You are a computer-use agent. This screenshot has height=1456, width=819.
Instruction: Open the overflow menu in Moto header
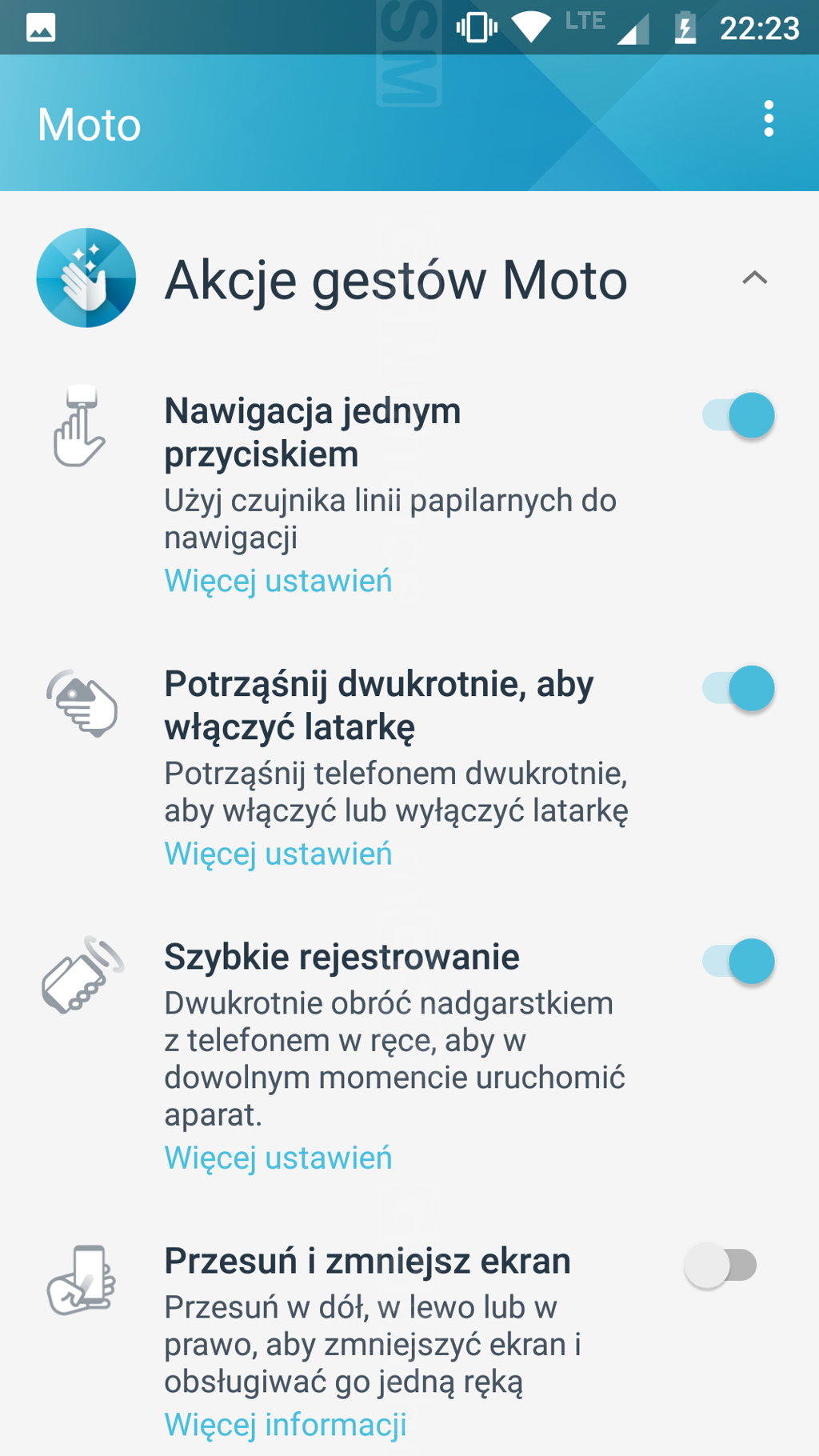[769, 119]
